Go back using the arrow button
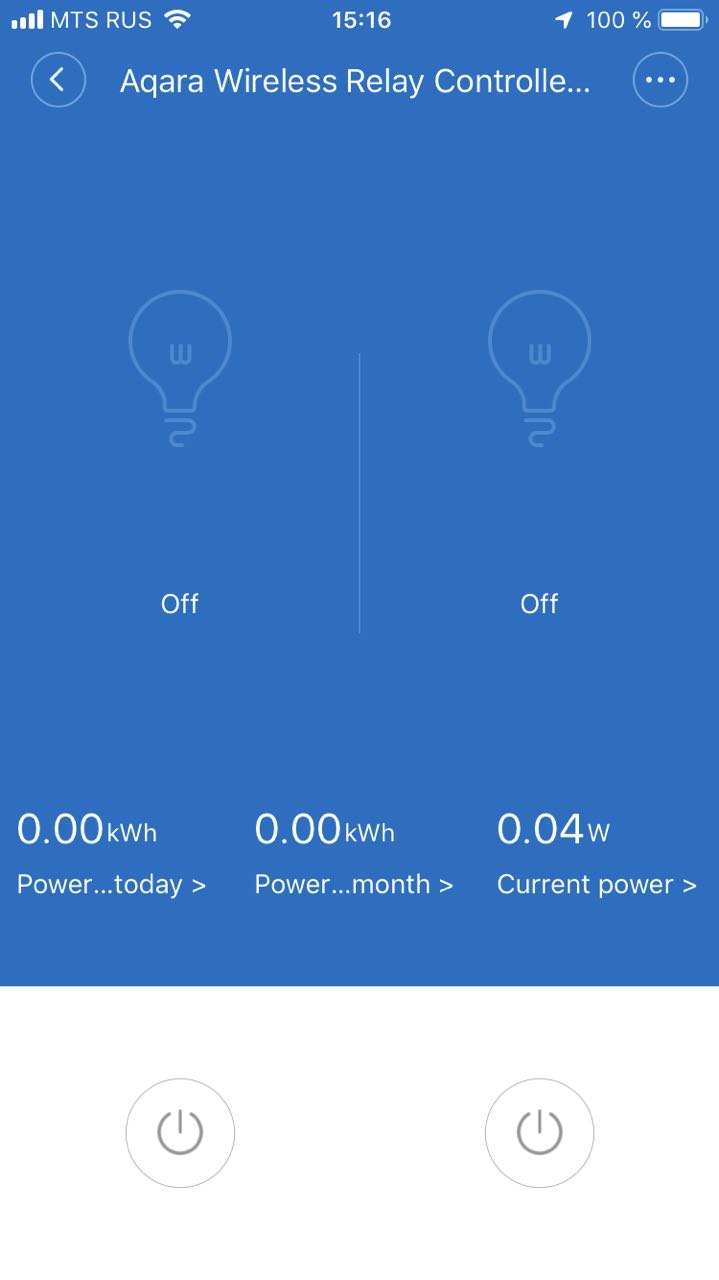The image size is (719, 1280). (x=58, y=80)
